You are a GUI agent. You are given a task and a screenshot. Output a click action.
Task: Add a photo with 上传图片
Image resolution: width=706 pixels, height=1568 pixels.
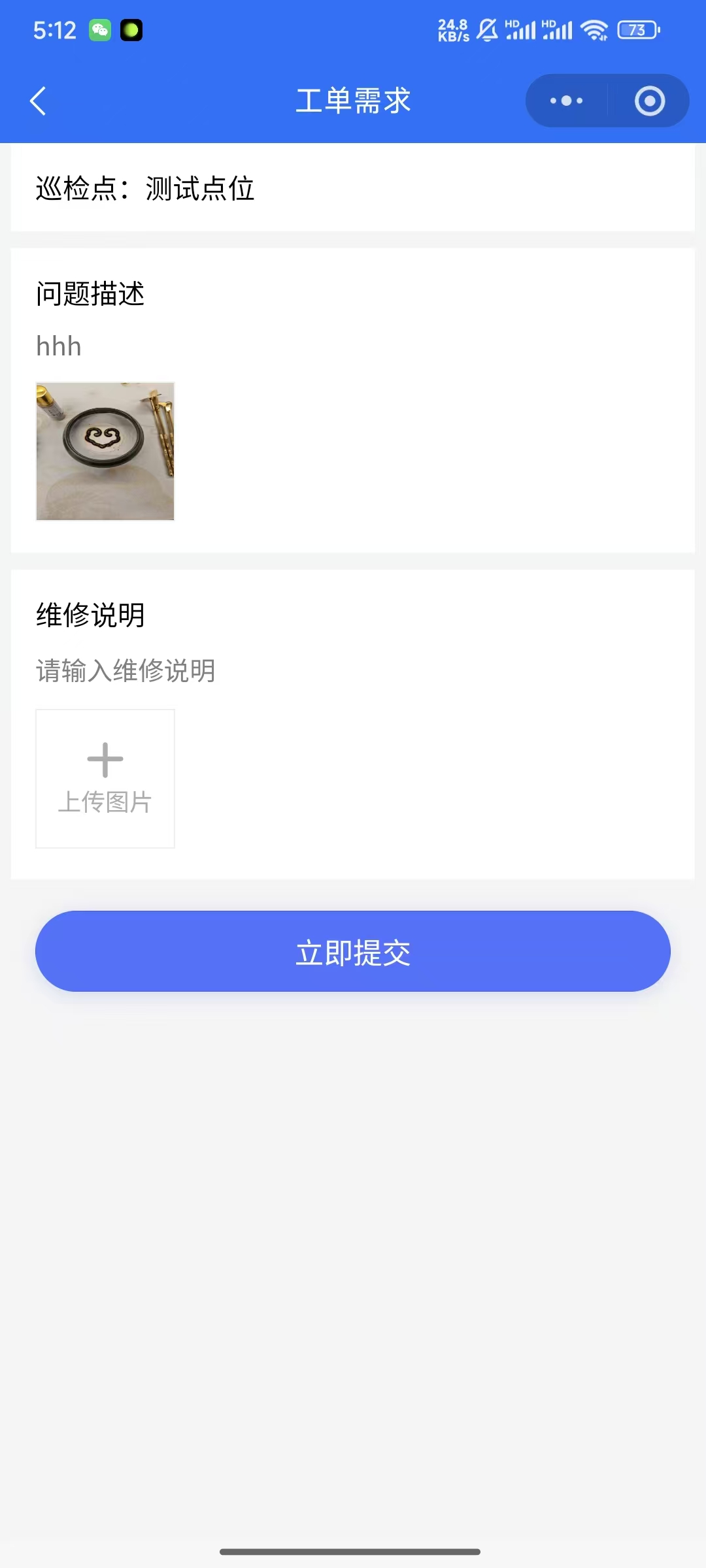pyautogui.click(x=105, y=779)
